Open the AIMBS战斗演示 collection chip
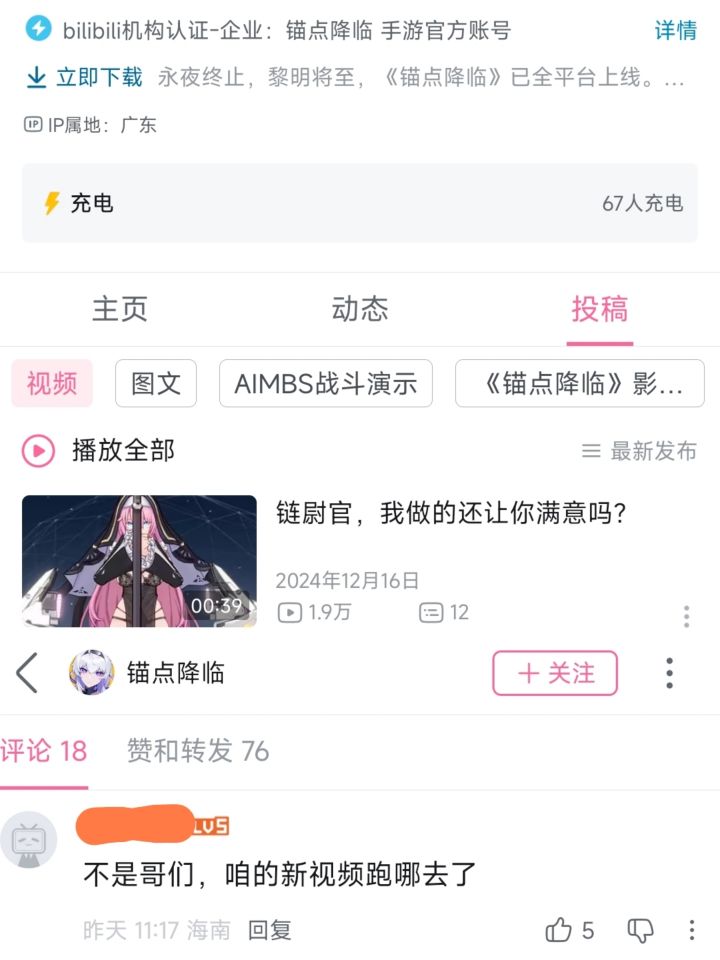This screenshot has height=960, width=720. (x=326, y=384)
